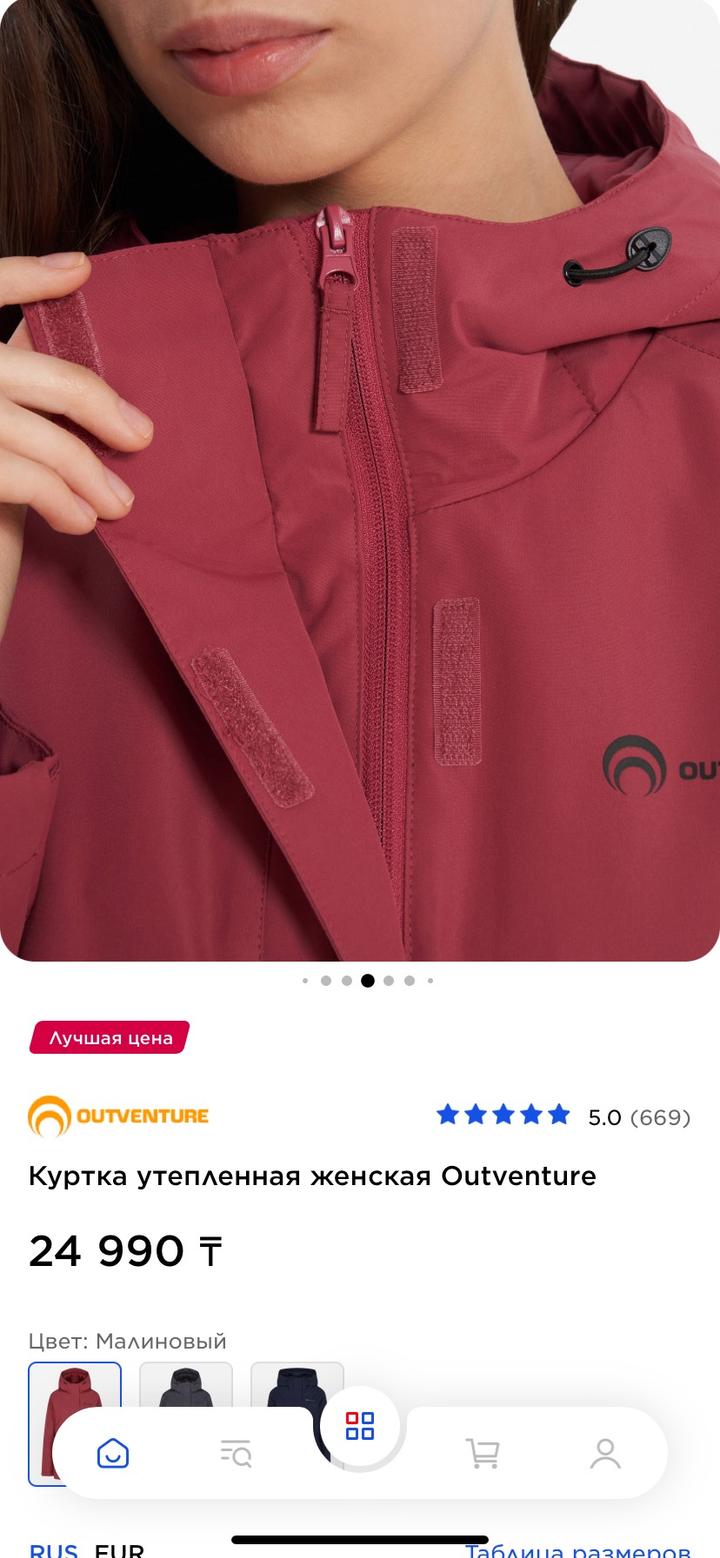Open the shopping cart tab
Screen dimensions: 720x1558
pyautogui.click(x=483, y=1453)
